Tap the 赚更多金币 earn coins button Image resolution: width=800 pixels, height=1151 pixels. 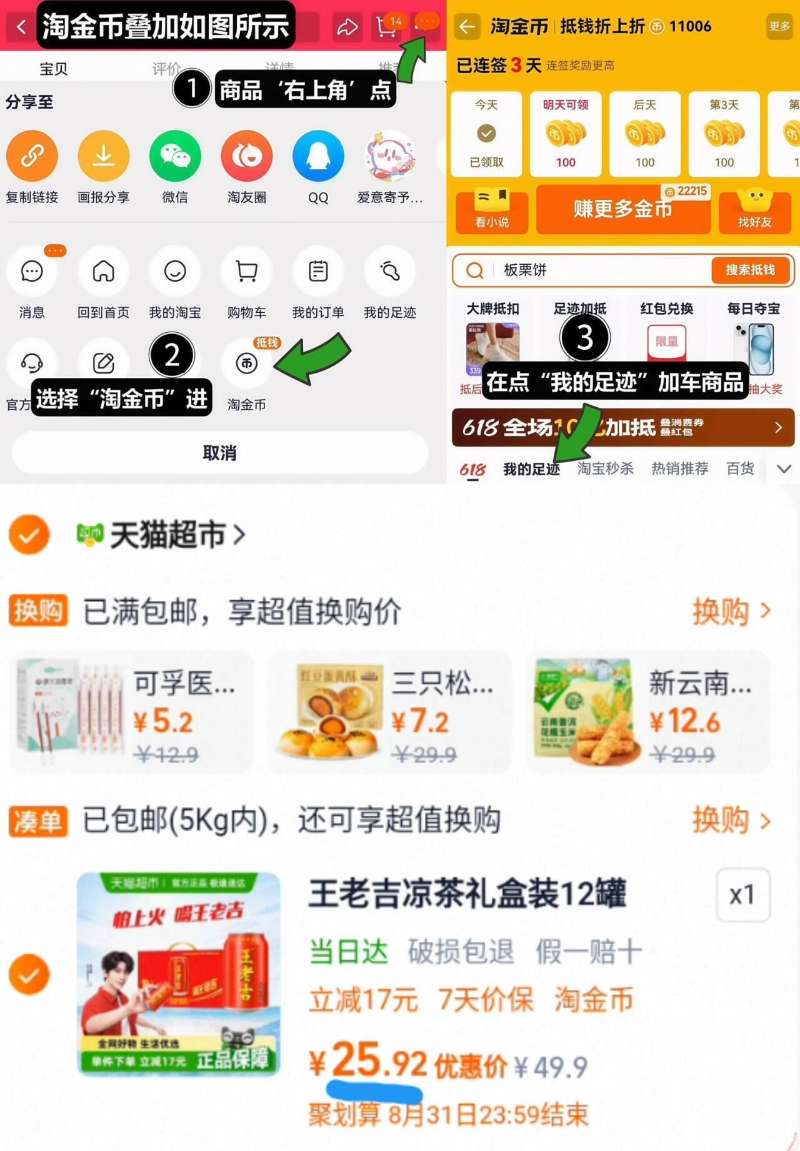click(x=622, y=210)
